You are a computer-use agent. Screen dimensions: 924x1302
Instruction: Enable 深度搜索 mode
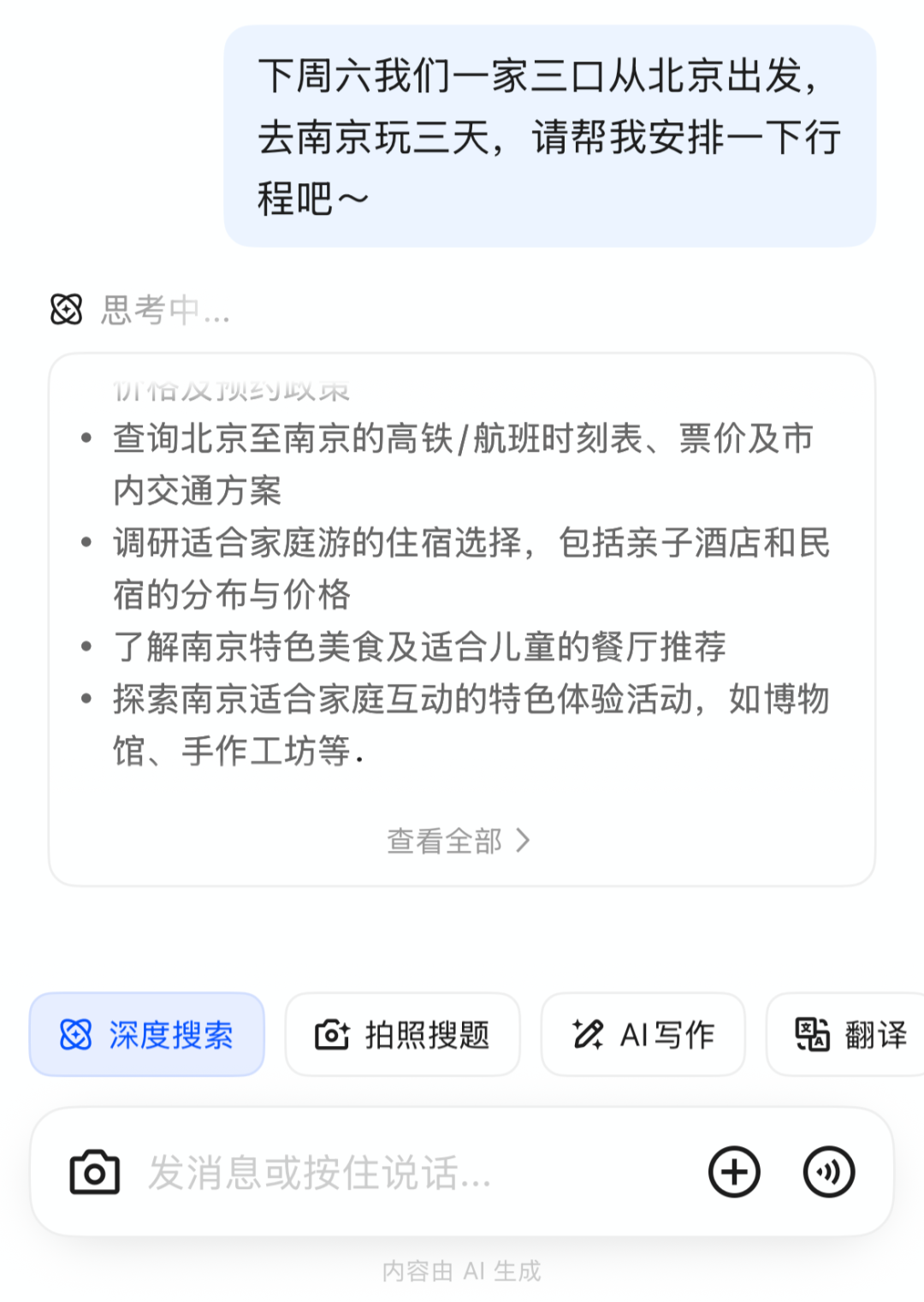click(x=146, y=1034)
